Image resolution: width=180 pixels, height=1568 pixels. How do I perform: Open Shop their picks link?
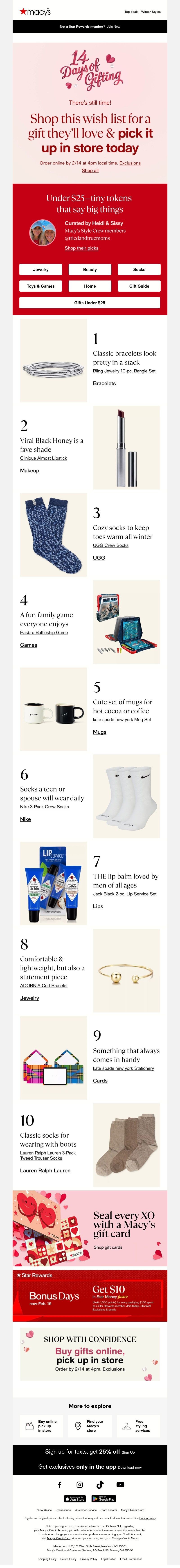81,248
